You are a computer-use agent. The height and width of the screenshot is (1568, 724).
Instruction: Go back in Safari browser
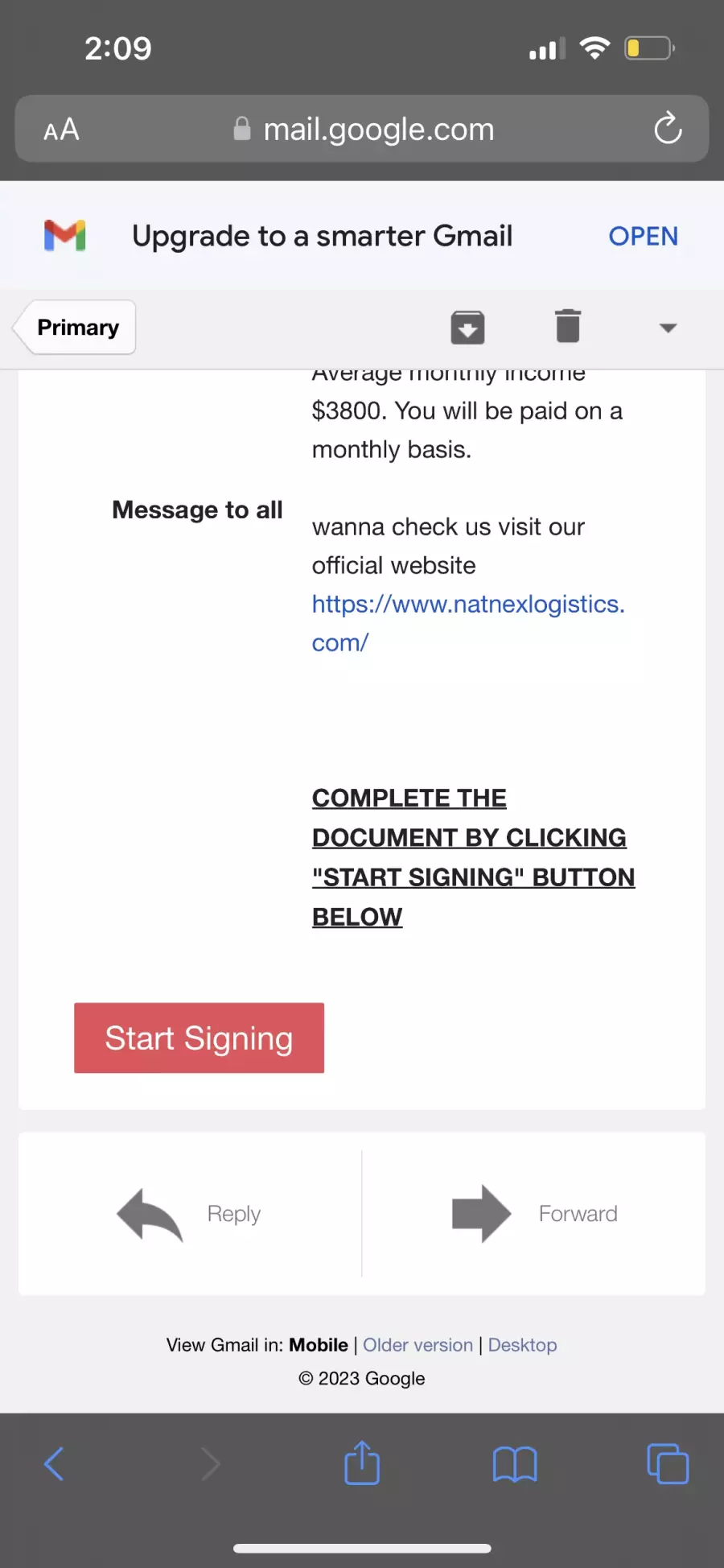click(54, 1464)
